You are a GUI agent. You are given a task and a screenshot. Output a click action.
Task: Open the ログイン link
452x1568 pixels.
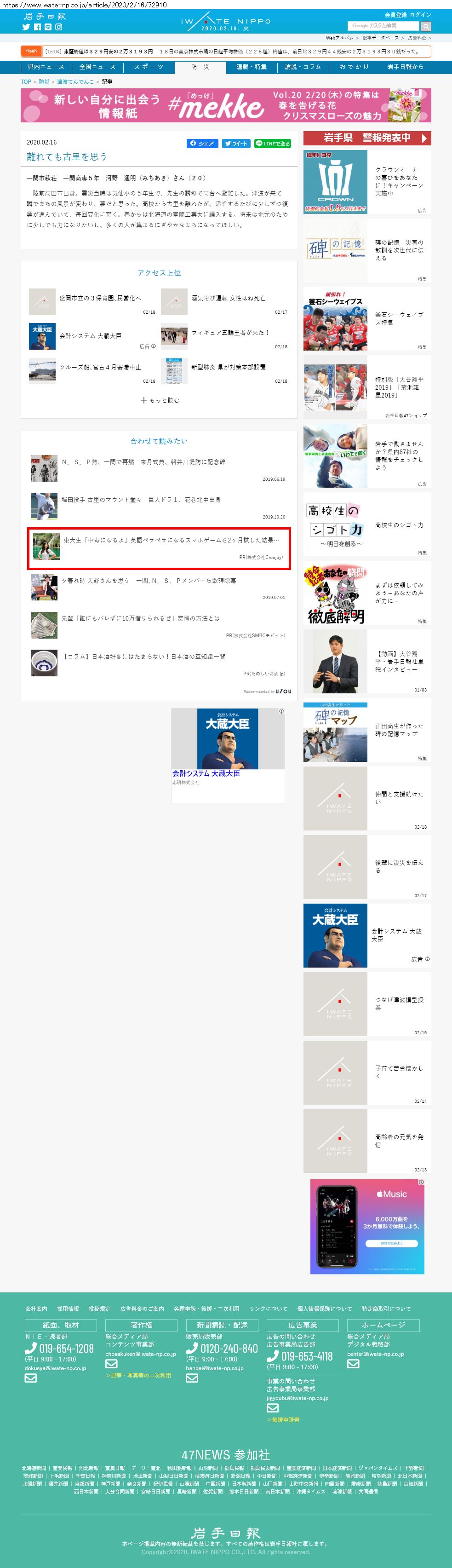[420, 15]
